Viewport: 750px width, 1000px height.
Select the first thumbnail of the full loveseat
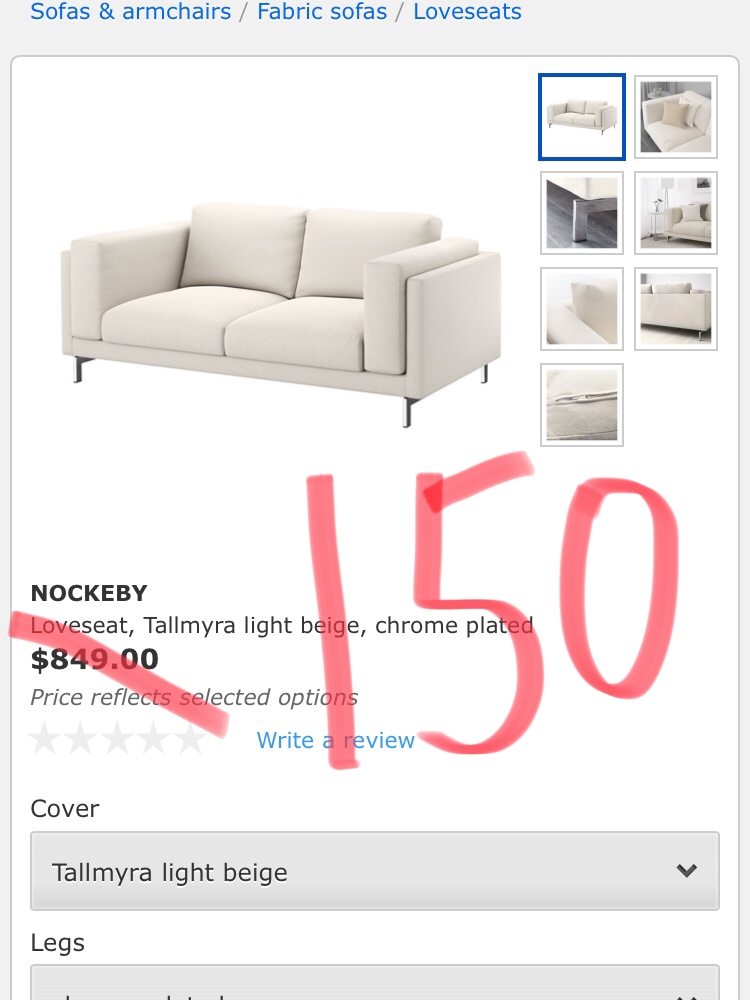(582, 116)
